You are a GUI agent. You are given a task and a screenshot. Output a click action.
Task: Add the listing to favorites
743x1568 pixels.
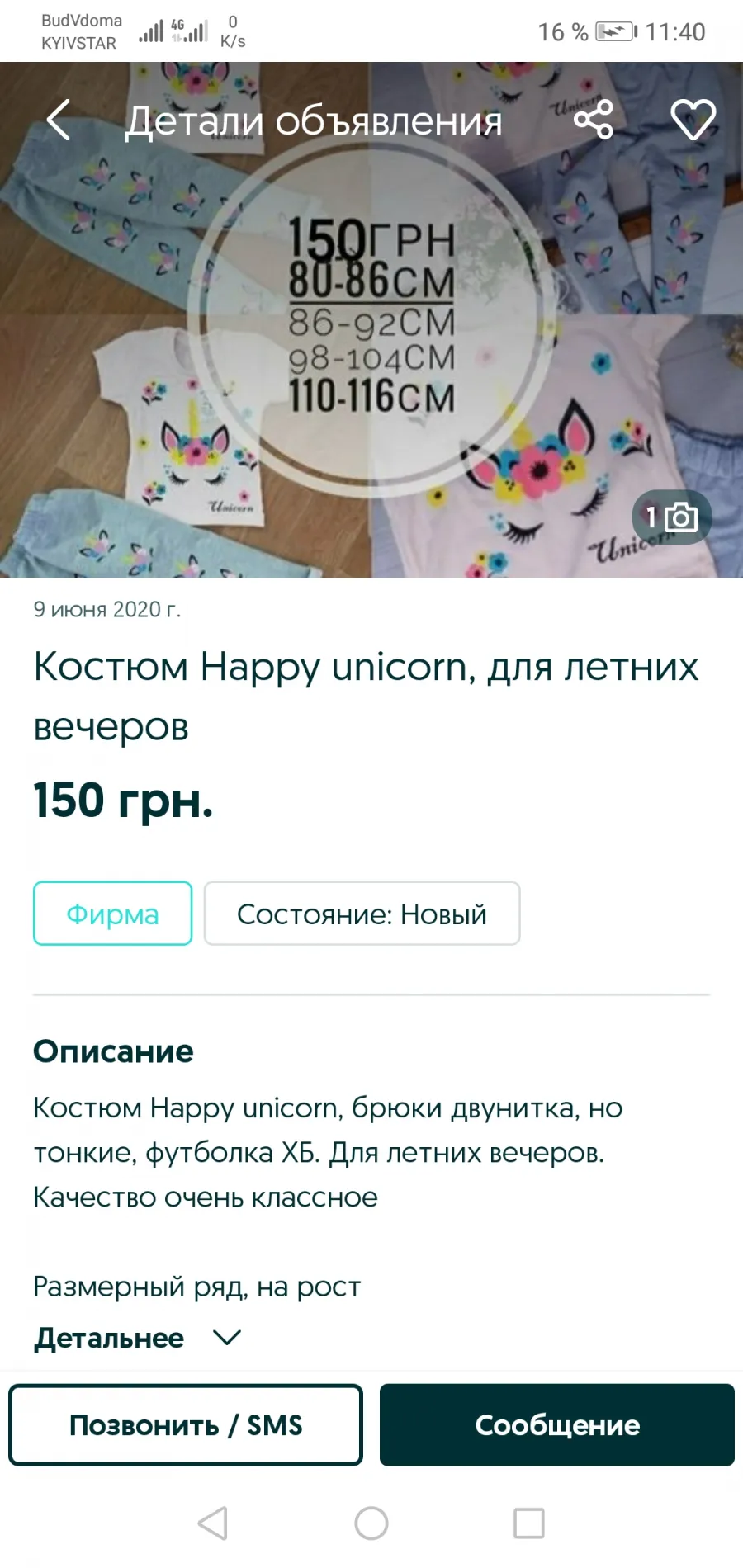[x=693, y=120]
